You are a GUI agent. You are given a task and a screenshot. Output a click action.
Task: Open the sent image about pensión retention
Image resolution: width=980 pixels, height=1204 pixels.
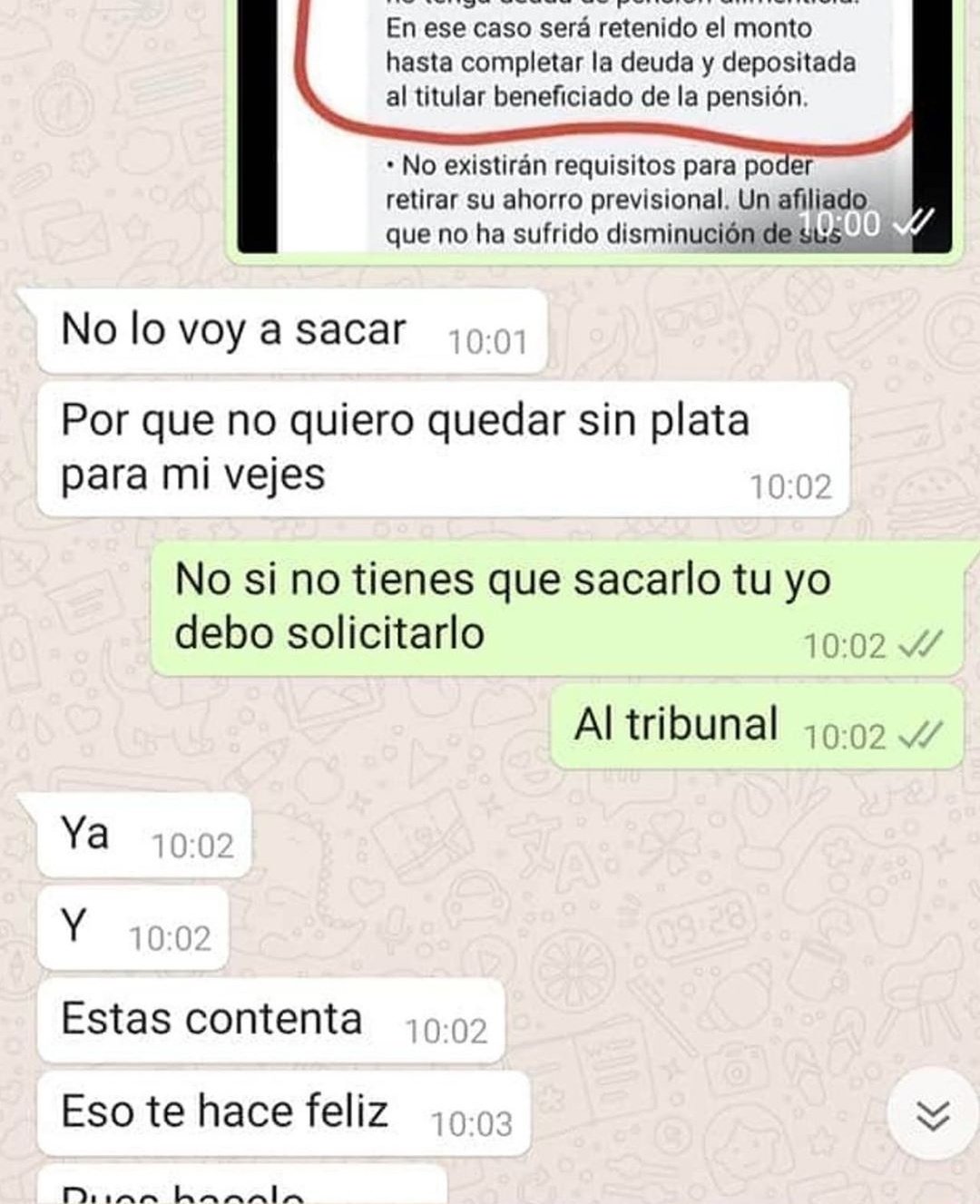coord(594,125)
